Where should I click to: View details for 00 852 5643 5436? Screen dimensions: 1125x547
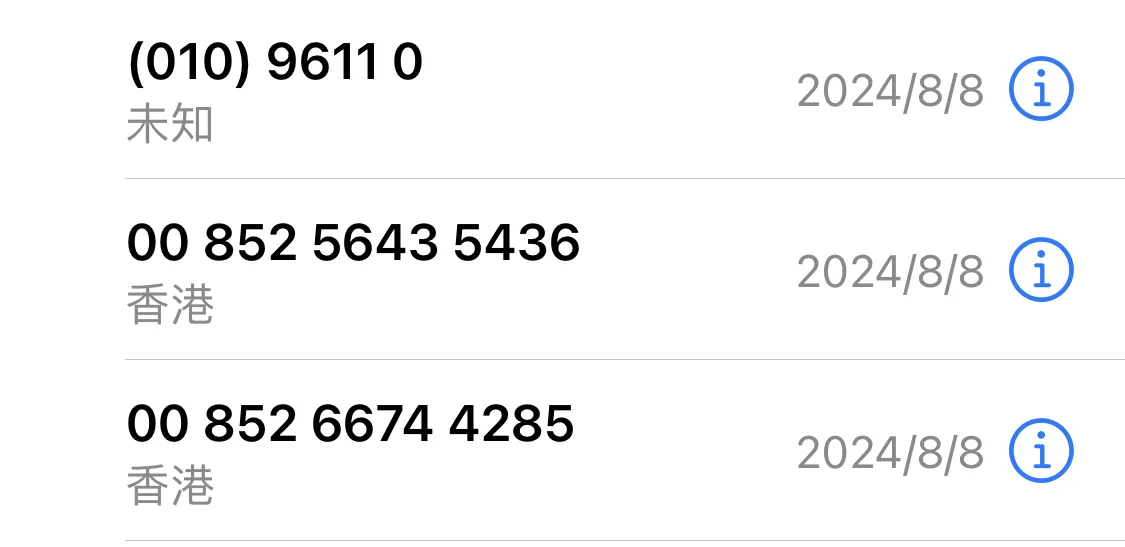pyautogui.click(x=1040, y=271)
